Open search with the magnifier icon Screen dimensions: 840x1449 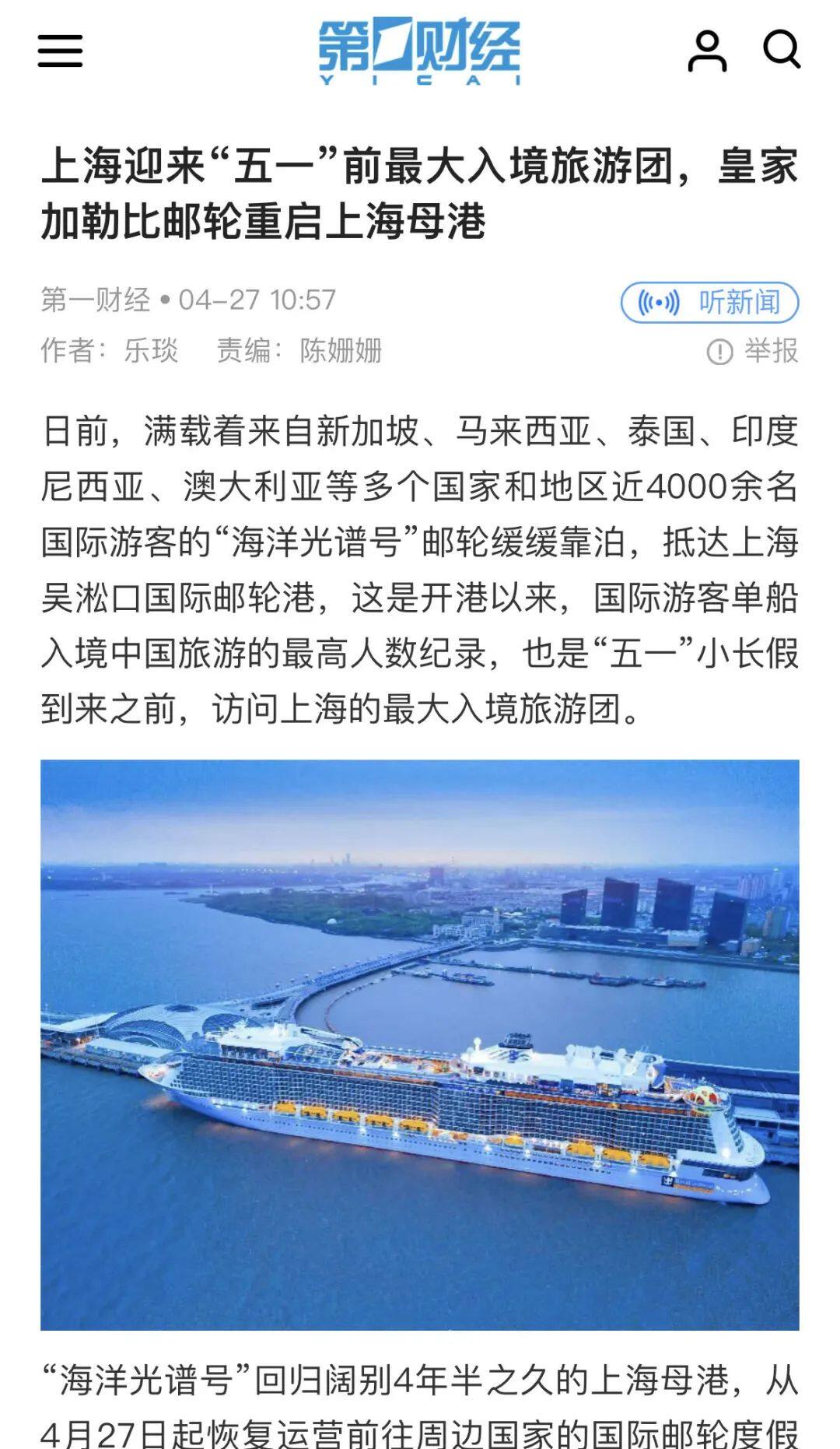(781, 51)
